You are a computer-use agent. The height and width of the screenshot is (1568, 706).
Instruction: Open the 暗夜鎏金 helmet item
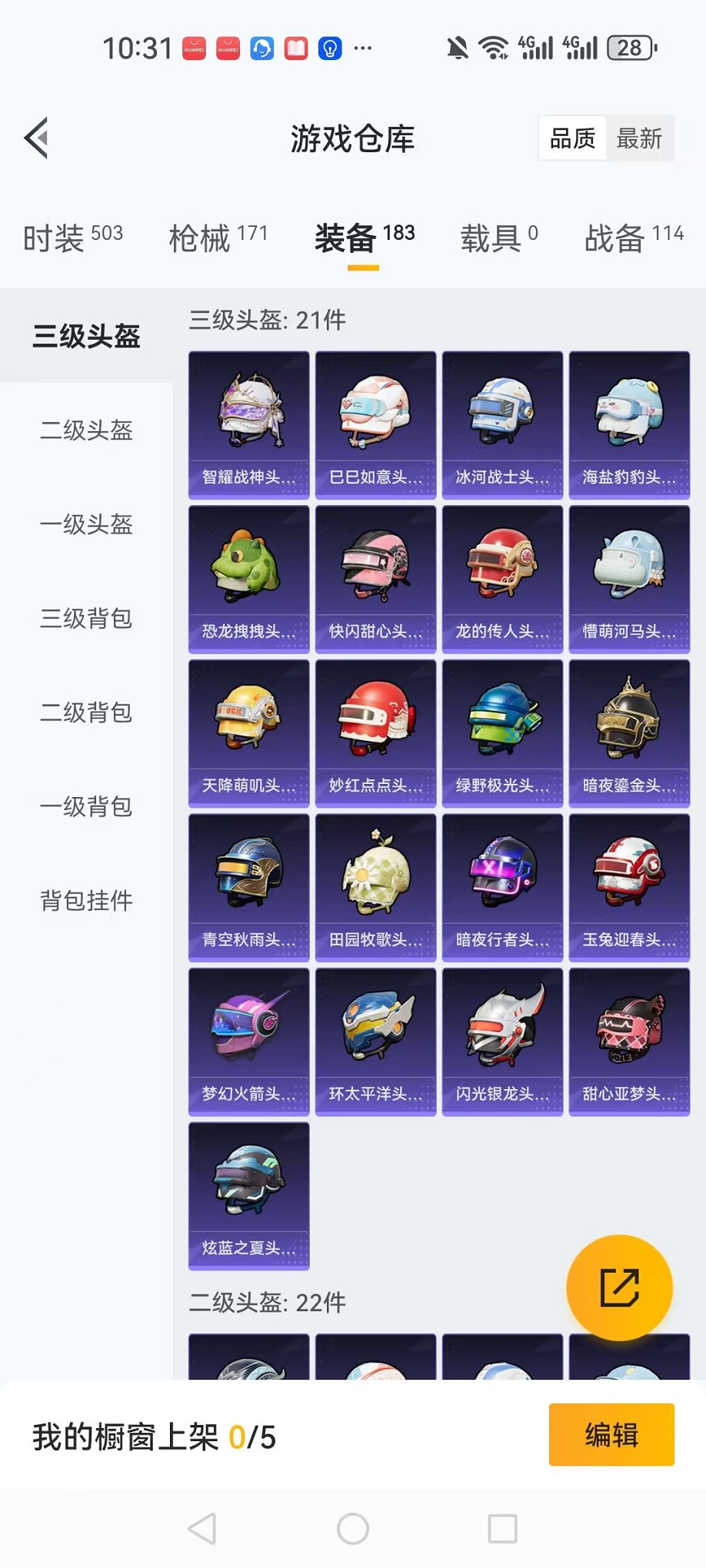point(629,733)
